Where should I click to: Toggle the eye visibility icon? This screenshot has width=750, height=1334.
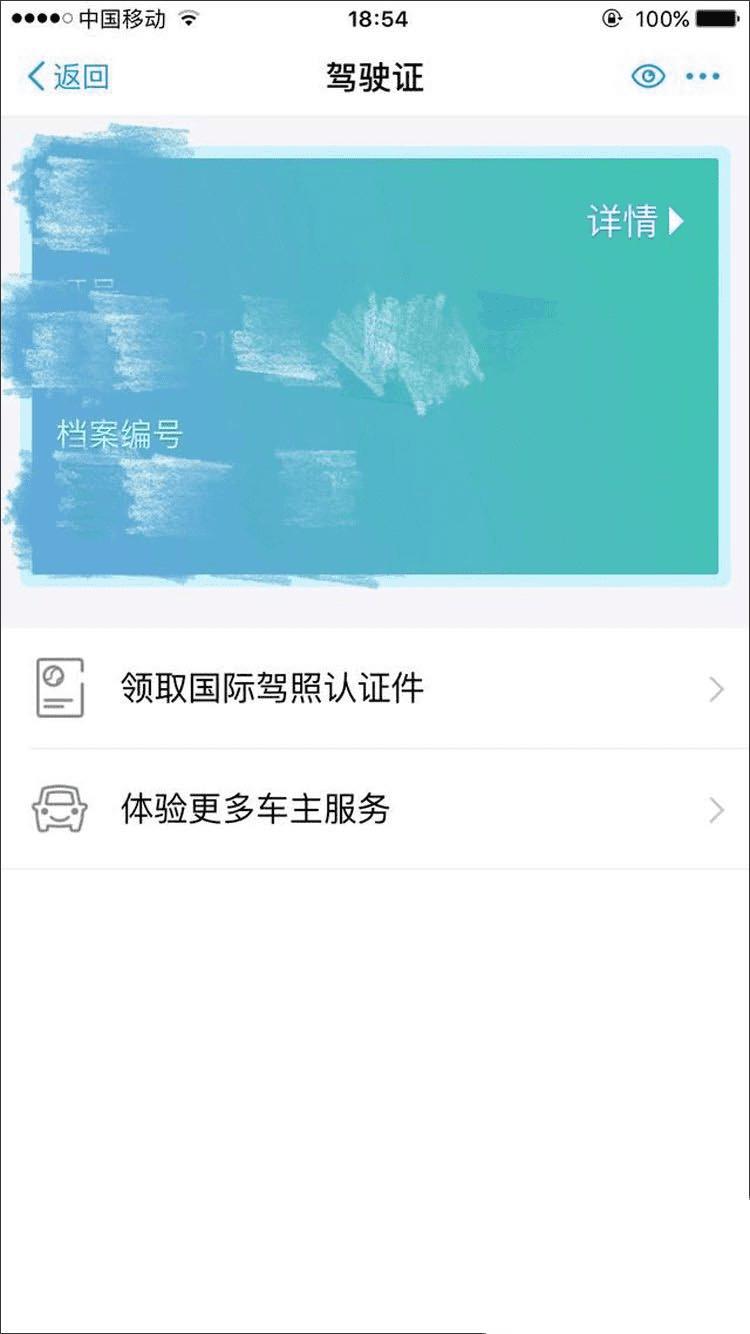(x=648, y=77)
